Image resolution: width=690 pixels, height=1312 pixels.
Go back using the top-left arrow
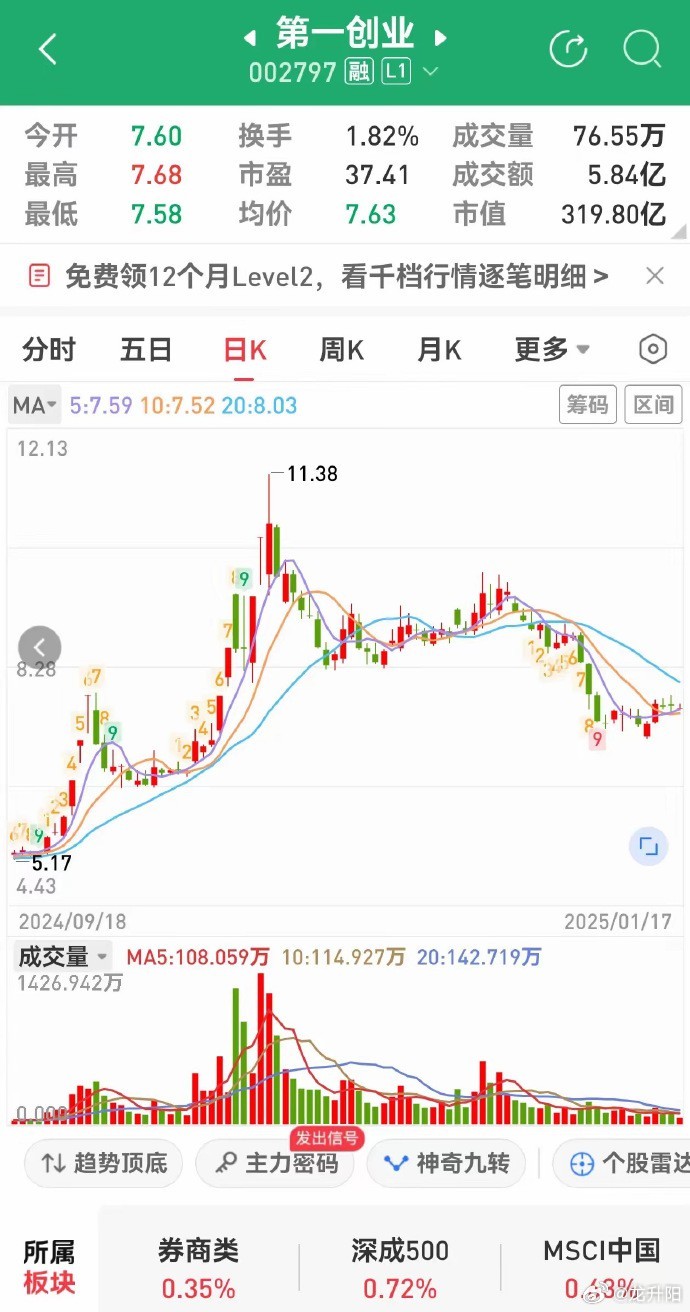point(48,48)
